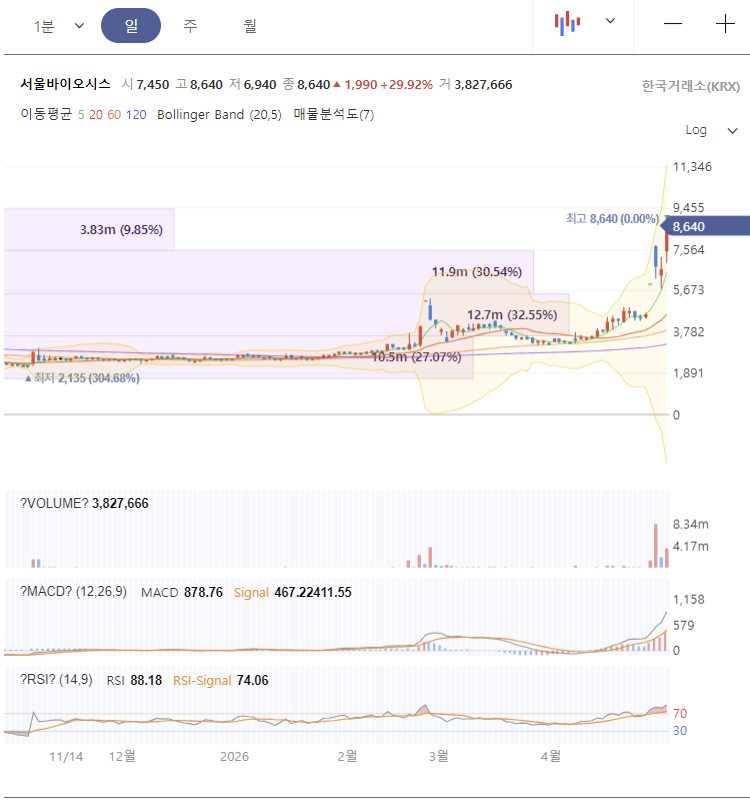Select the 일 daily period button
The height and width of the screenshot is (803, 750).
[131, 26]
